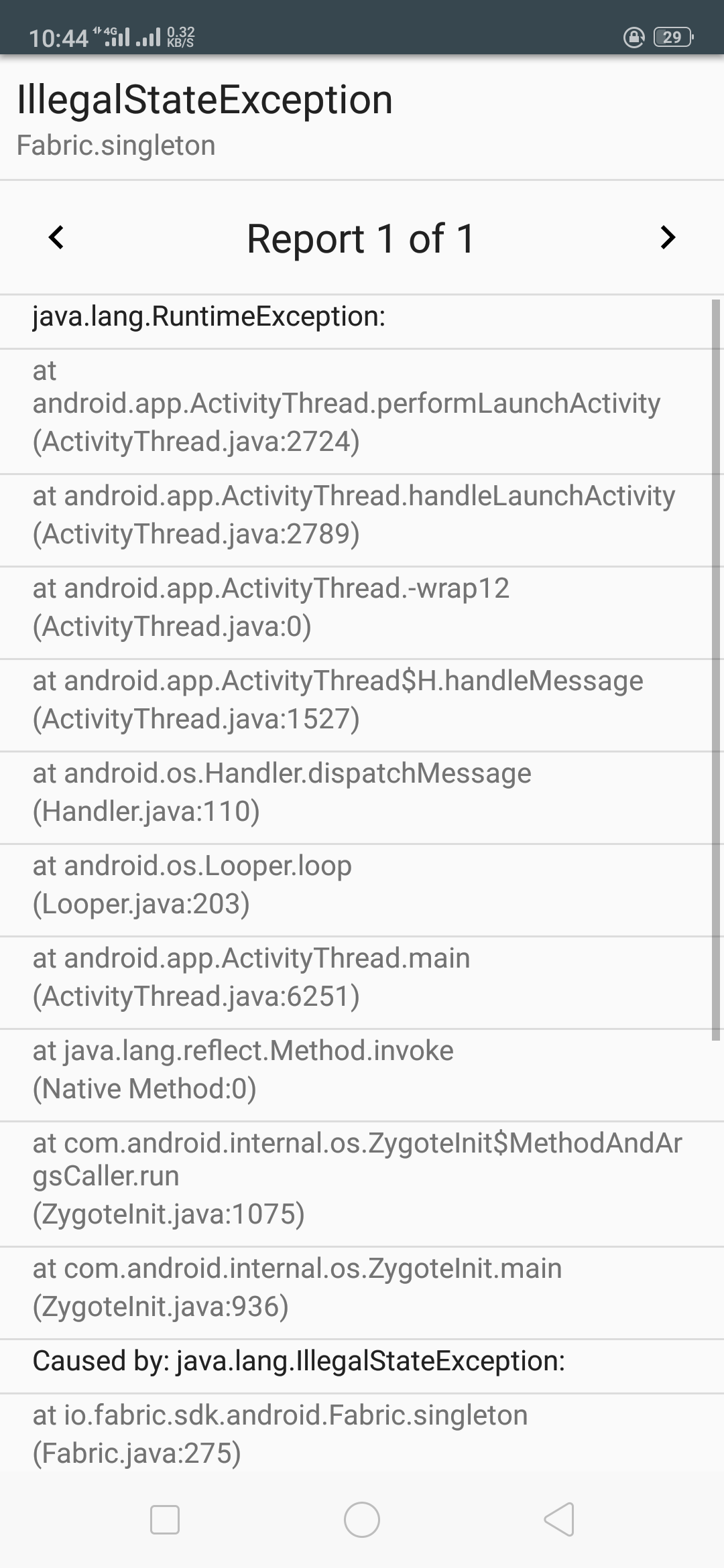Go to the next report arrow

(668, 237)
